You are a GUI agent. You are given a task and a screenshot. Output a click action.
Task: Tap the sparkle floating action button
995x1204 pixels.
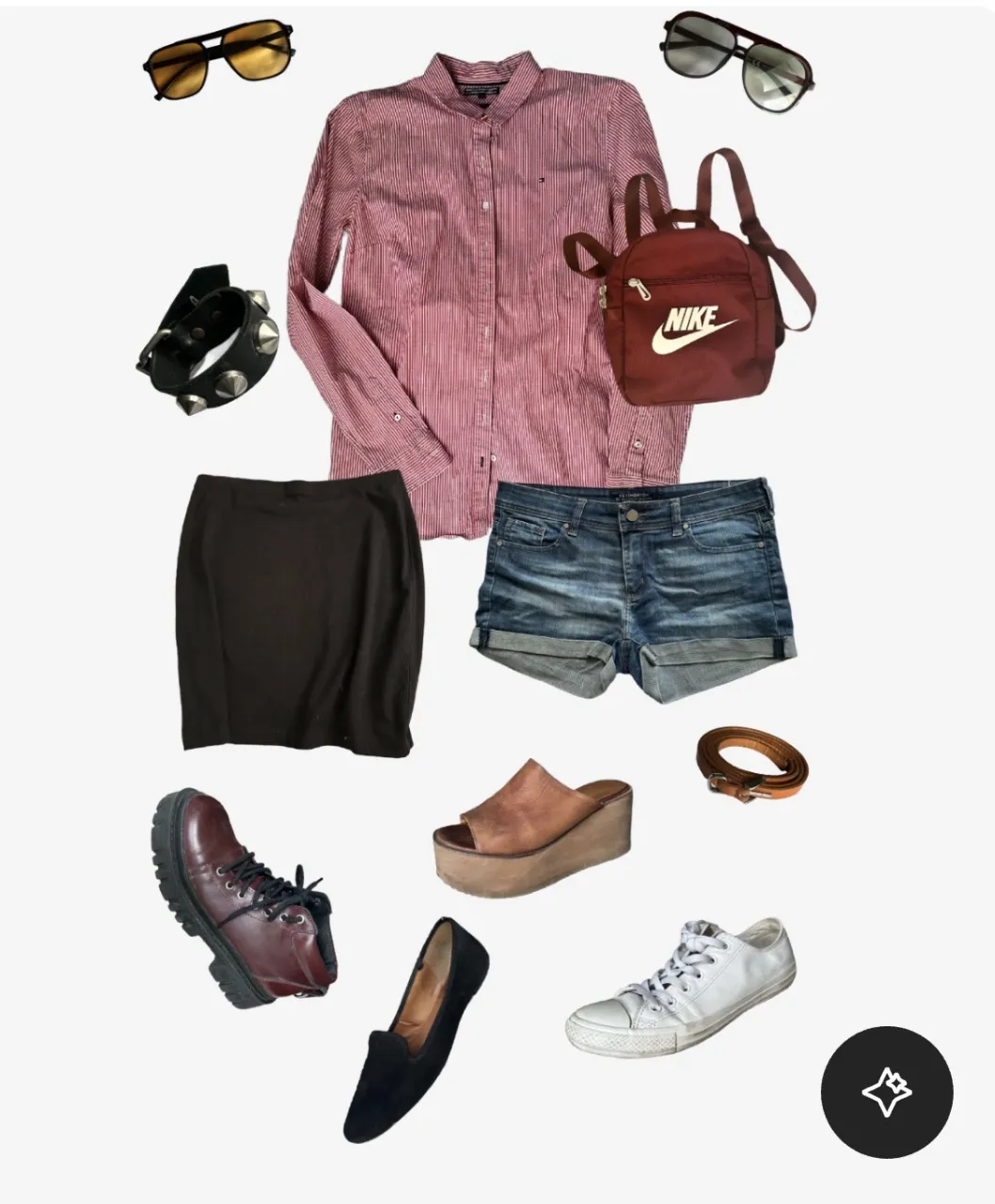point(886,1092)
